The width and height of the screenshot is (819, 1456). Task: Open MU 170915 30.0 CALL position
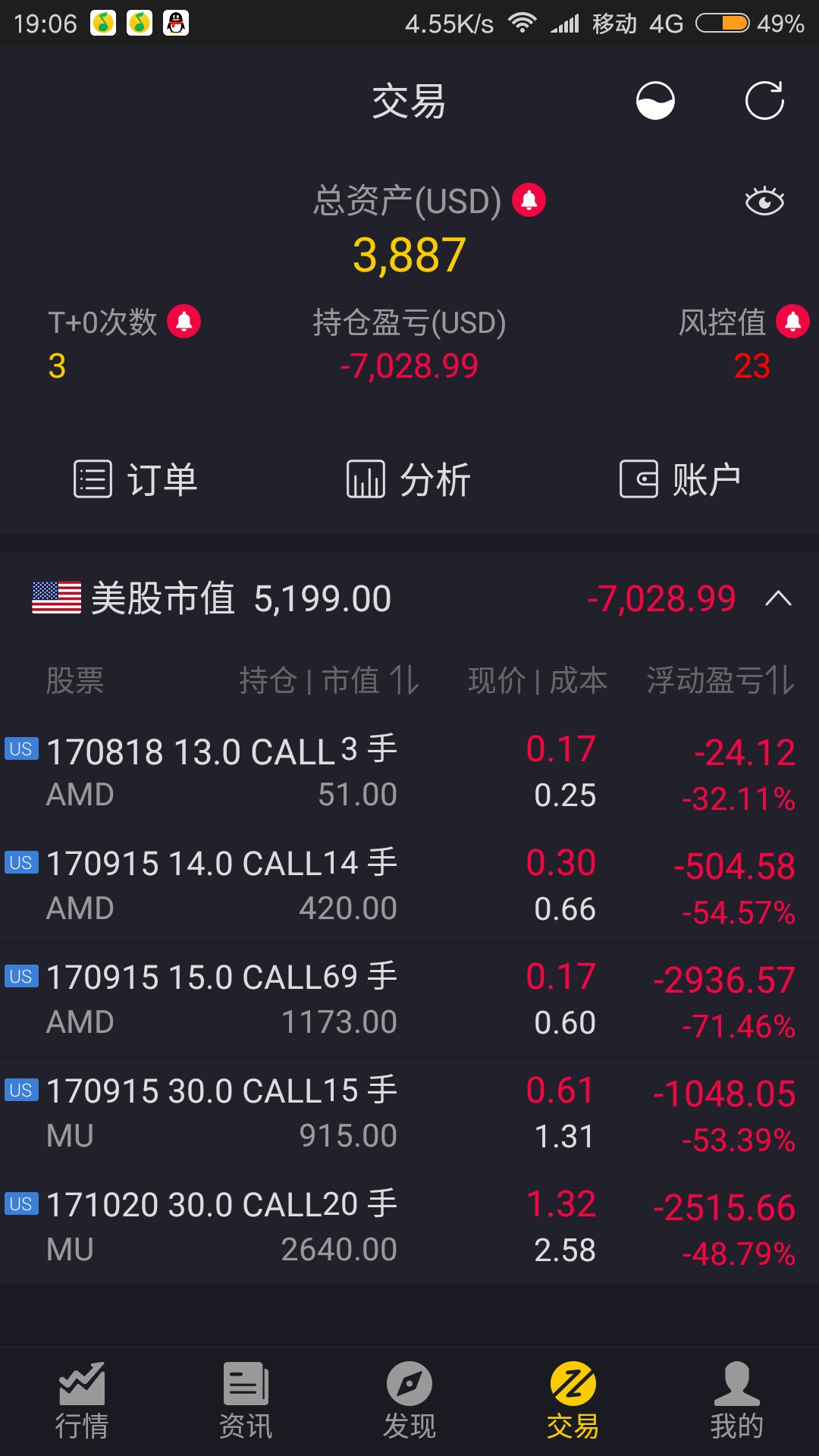pos(409,1114)
